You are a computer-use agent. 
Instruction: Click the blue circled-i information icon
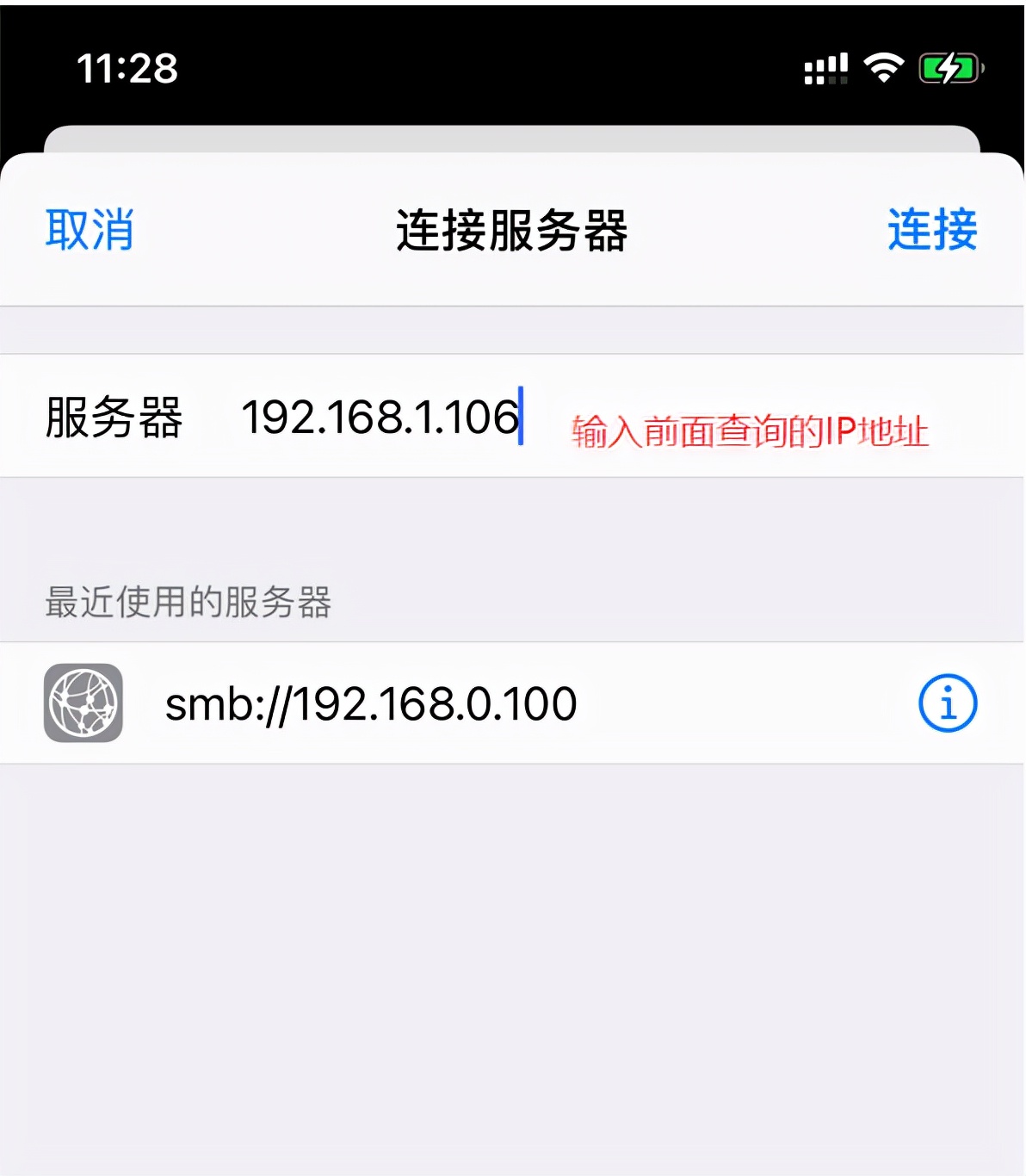pyautogui.click(x=947, y=702)
